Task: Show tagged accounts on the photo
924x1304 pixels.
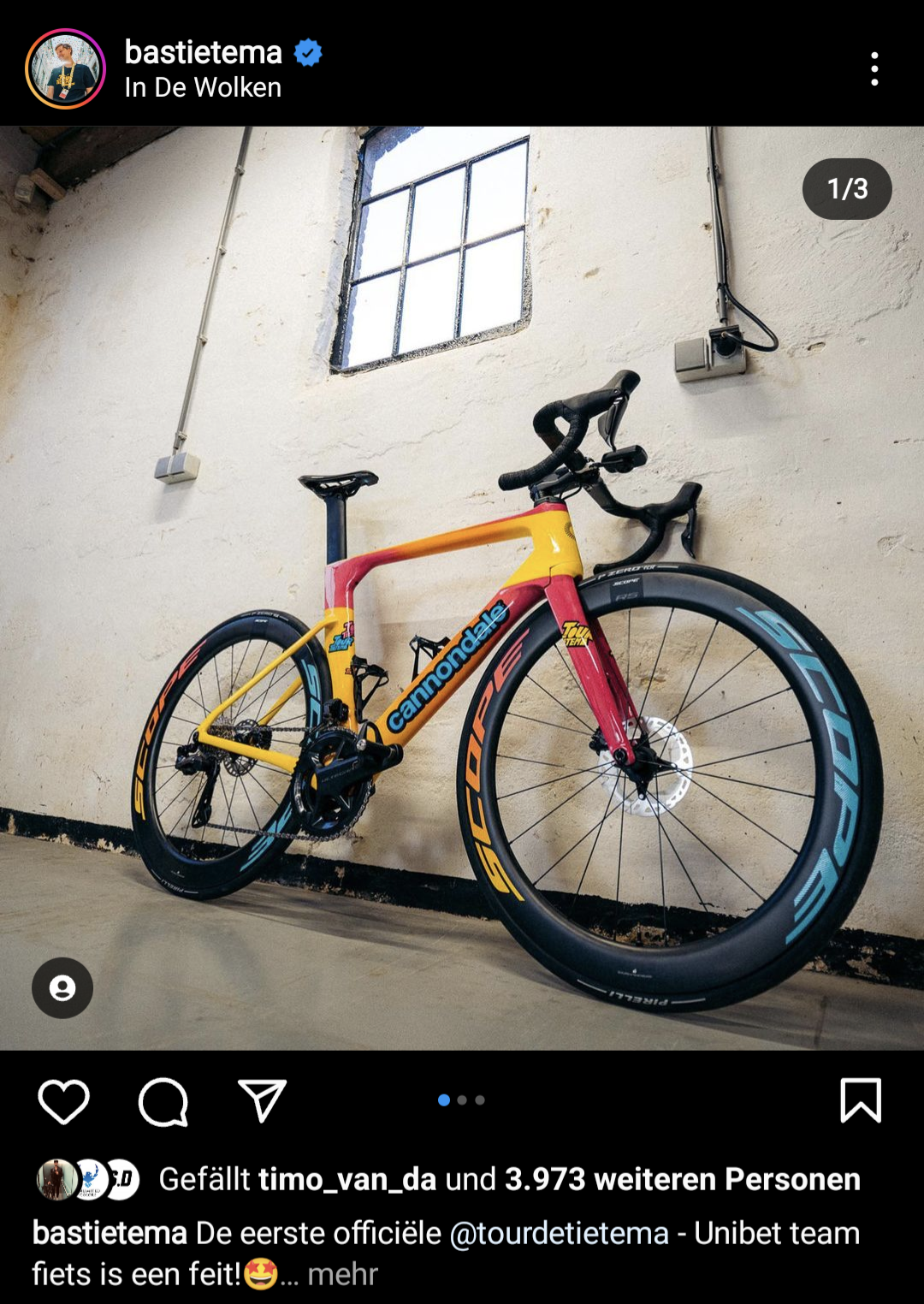Action: [62, 987]
